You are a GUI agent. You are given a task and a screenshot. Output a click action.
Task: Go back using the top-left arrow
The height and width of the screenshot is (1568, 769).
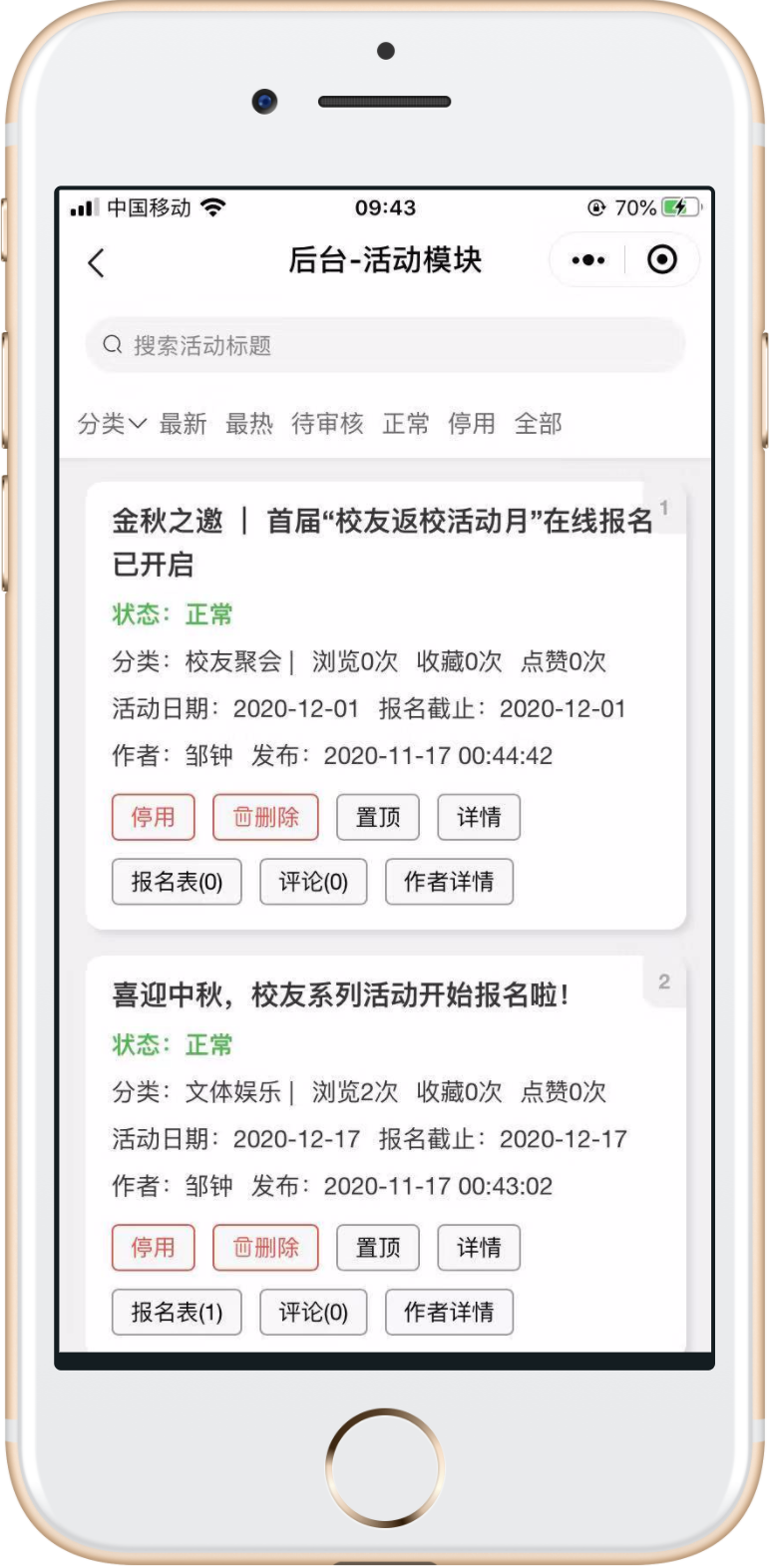(97, 263)
